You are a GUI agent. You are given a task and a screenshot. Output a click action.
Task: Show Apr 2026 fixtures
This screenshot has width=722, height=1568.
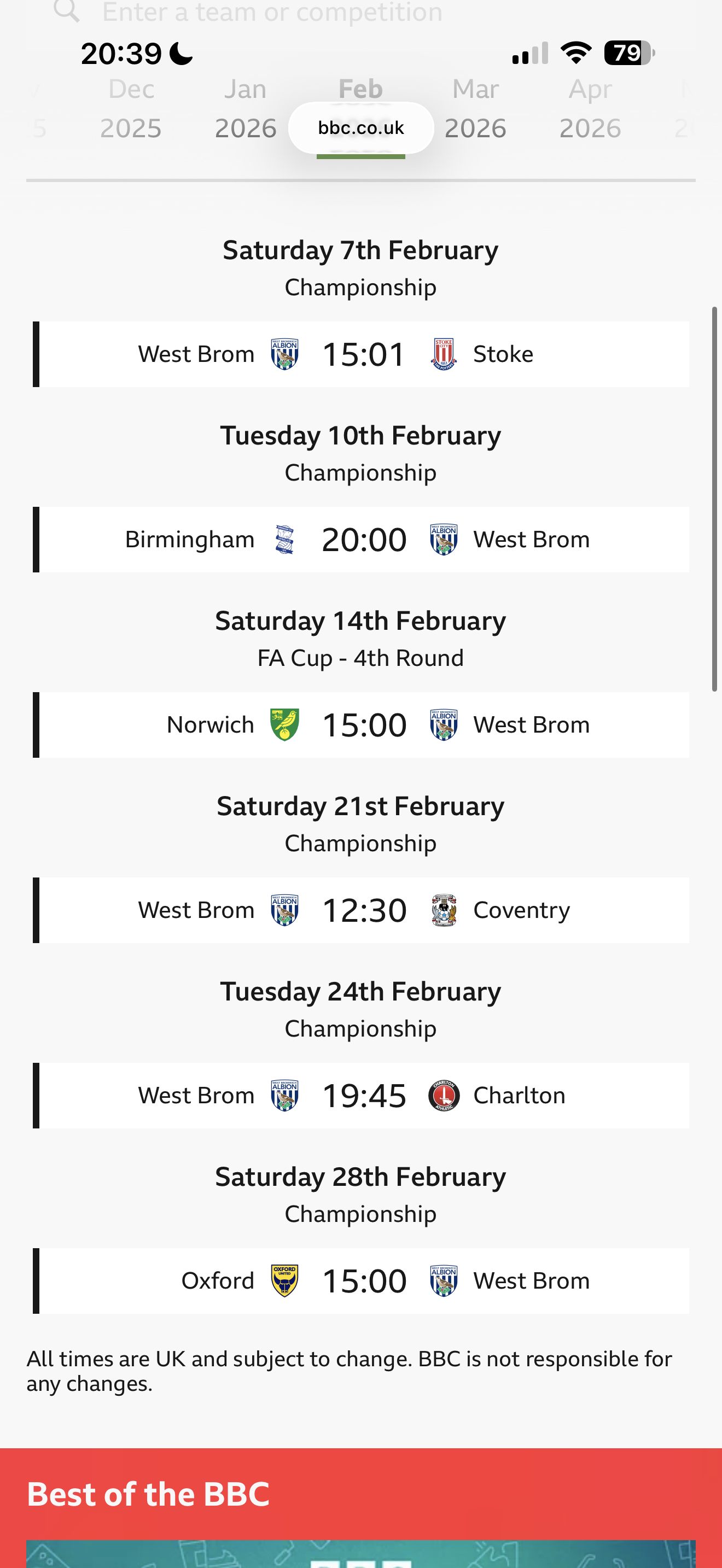tap(590, 109)
